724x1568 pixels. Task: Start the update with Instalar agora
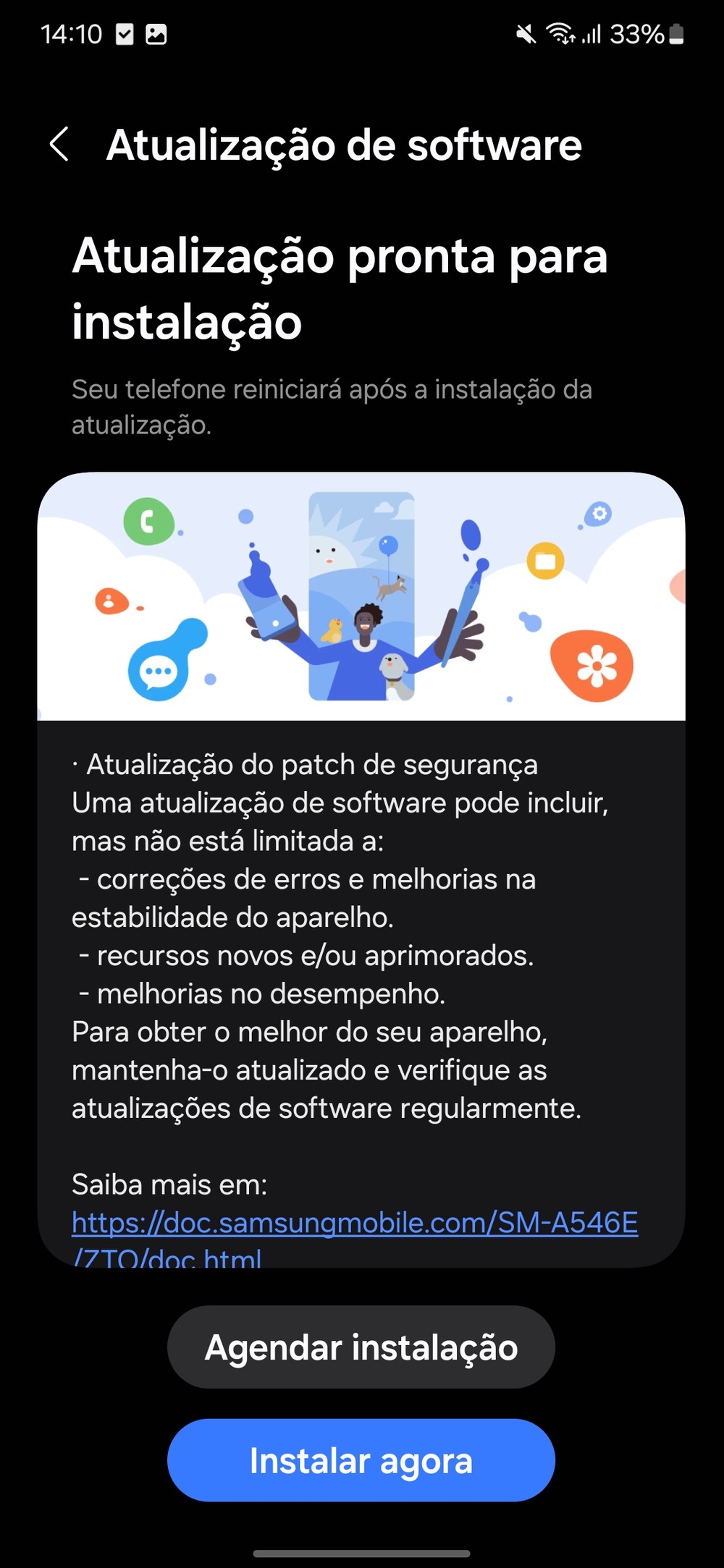coord(361,1459)
